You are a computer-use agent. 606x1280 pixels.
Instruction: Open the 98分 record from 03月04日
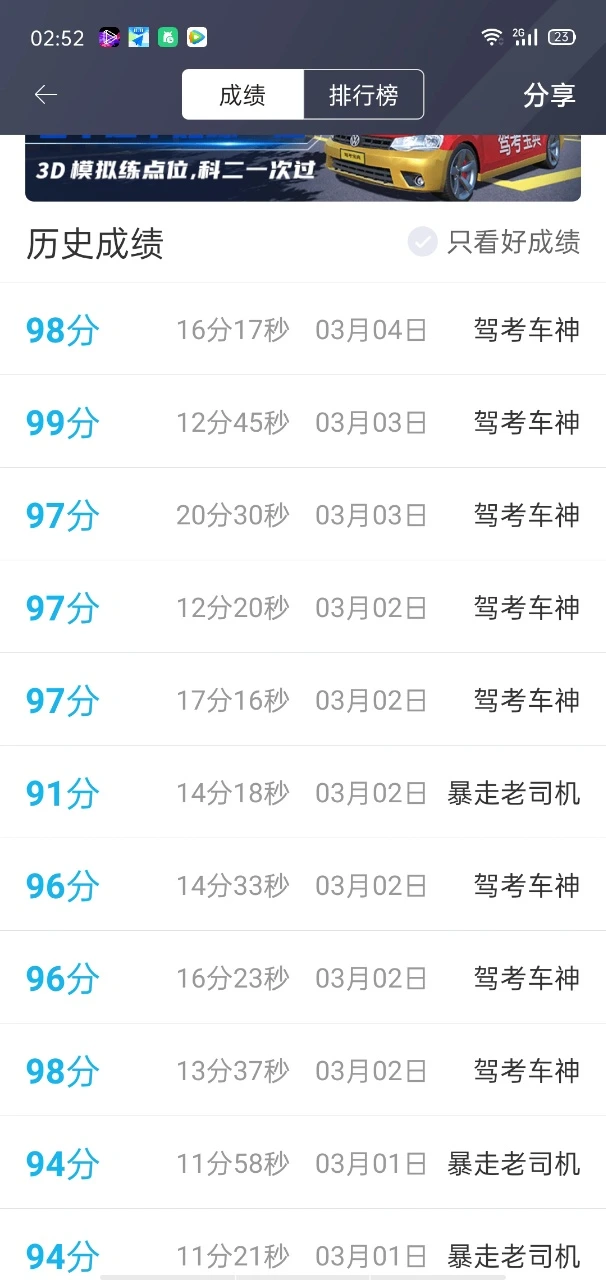pos(302,329)
